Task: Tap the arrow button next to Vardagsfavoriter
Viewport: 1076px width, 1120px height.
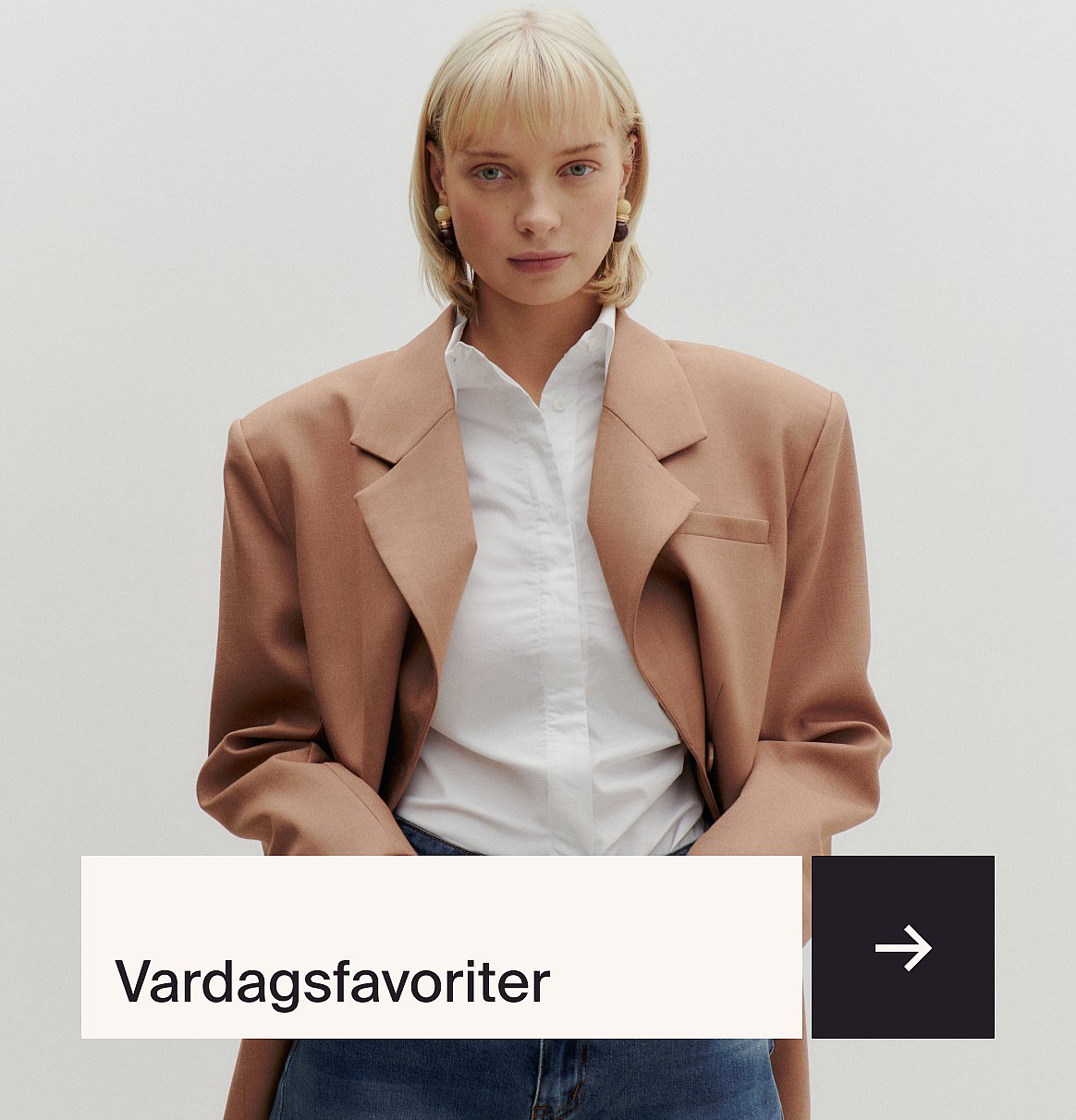Action: 902,947
